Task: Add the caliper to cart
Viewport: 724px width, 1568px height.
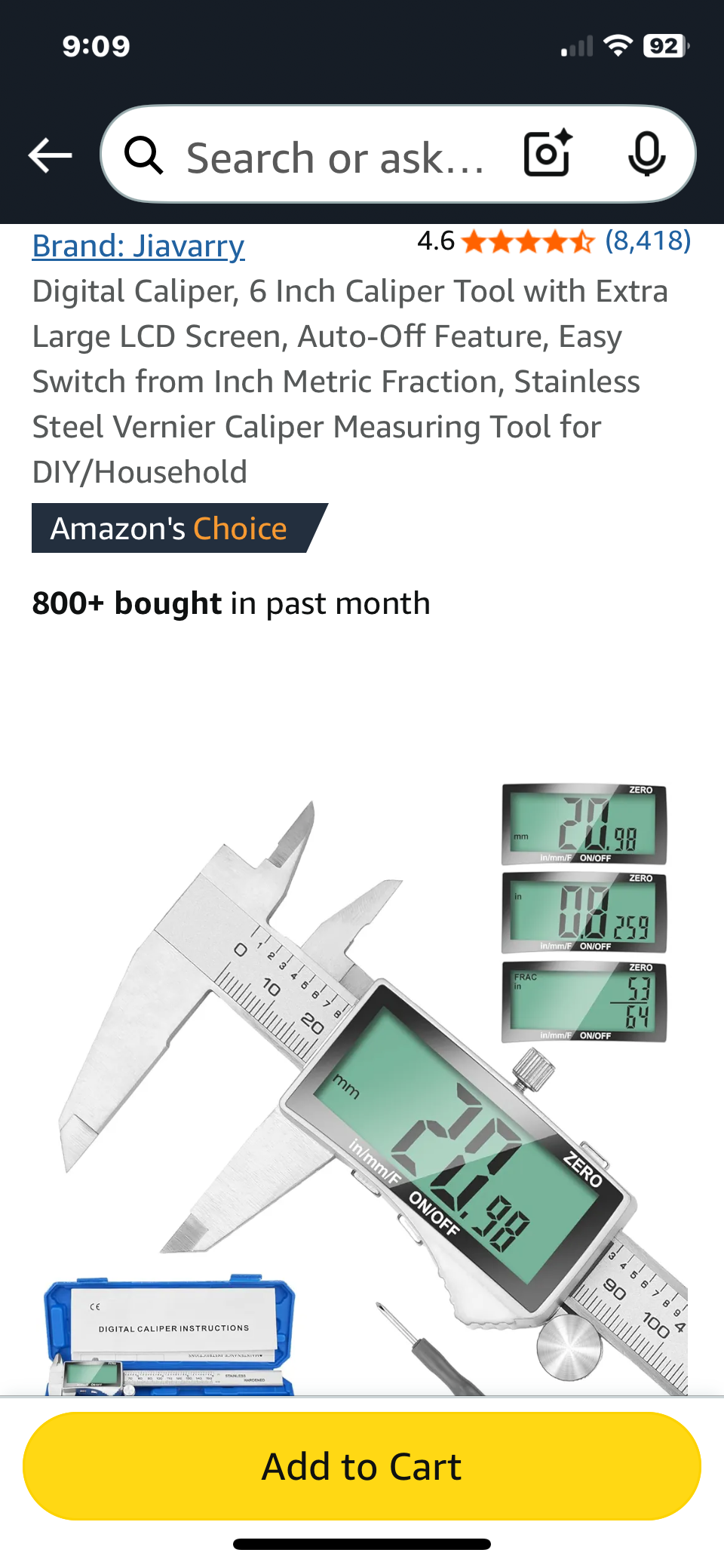Action: pos(362,1466)
